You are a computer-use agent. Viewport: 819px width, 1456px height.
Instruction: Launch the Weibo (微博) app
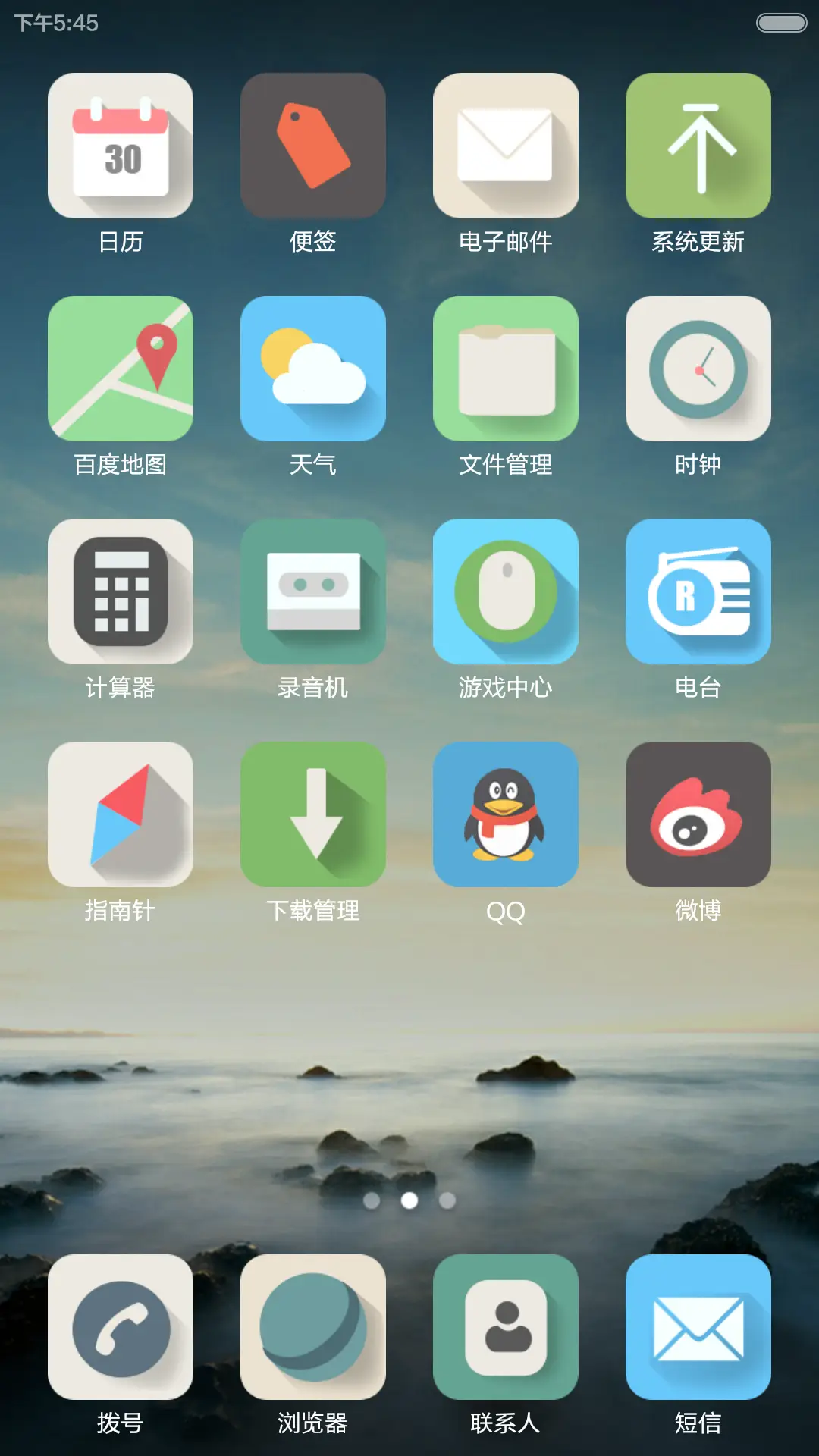point(698,814)
